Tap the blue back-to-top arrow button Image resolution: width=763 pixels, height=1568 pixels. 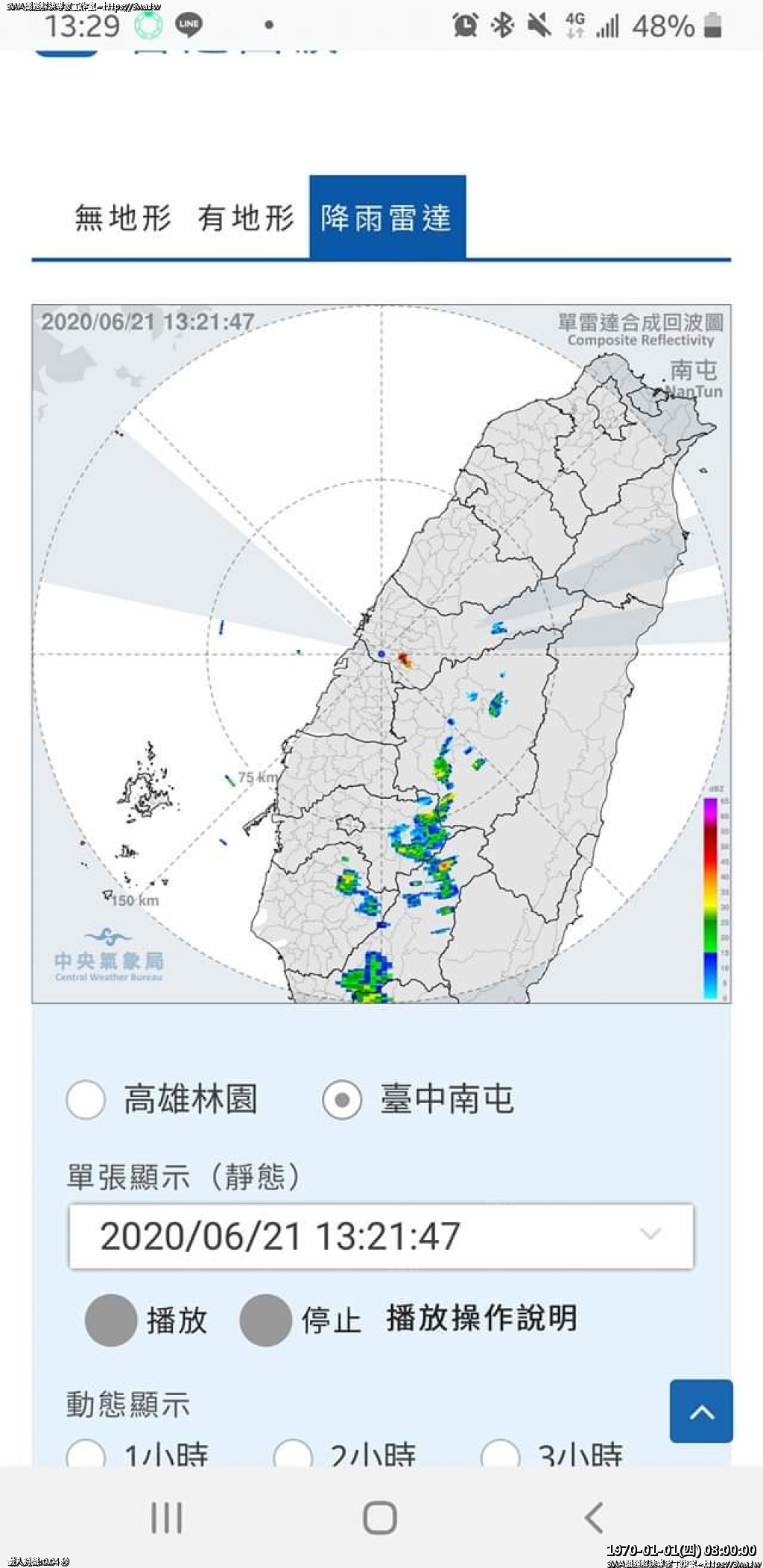click(701, 1411)
